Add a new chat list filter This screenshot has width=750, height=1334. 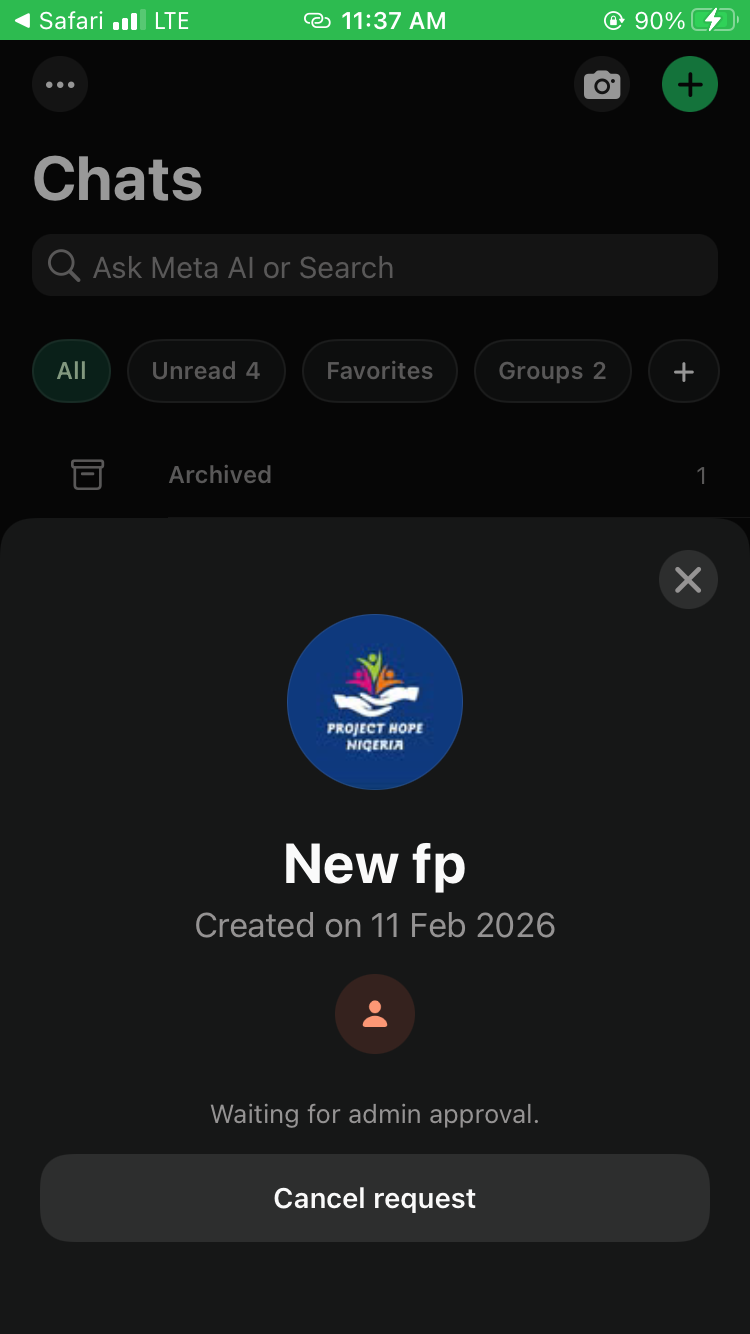684,372
